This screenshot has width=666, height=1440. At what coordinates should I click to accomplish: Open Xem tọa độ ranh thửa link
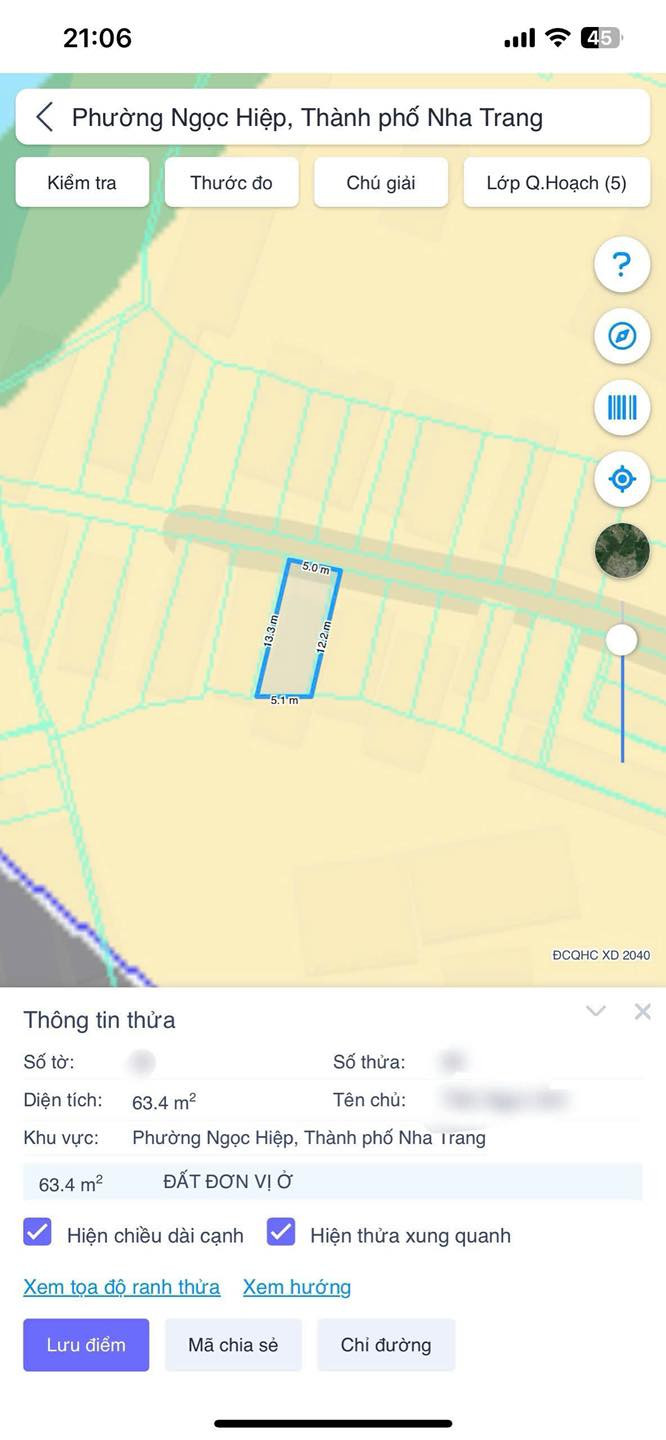point(122,1287)
